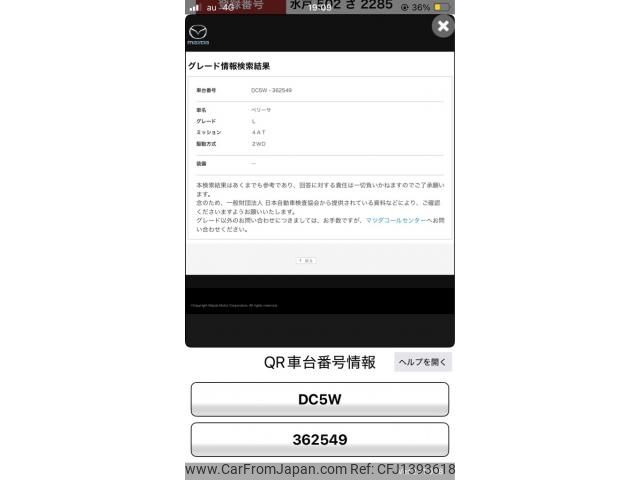Open help with ヘルプを開く
This screenshot has height=480, width=640.
coord(423,362)
